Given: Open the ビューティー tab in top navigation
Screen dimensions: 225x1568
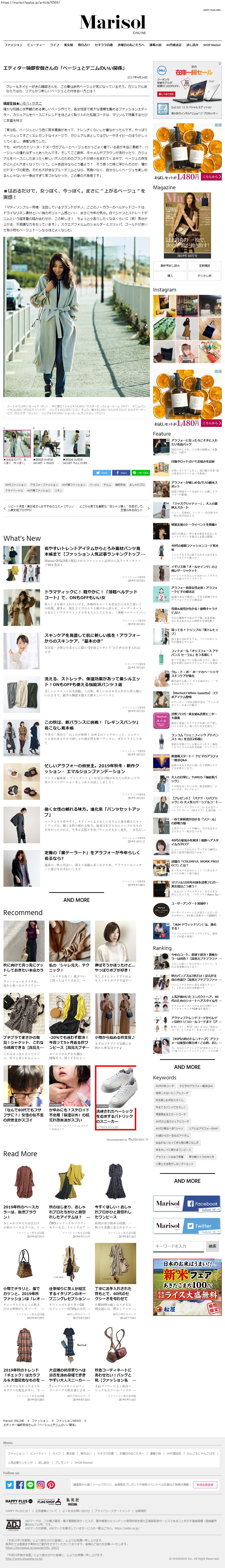Looking at the screenshot, I should coord(36,44).
